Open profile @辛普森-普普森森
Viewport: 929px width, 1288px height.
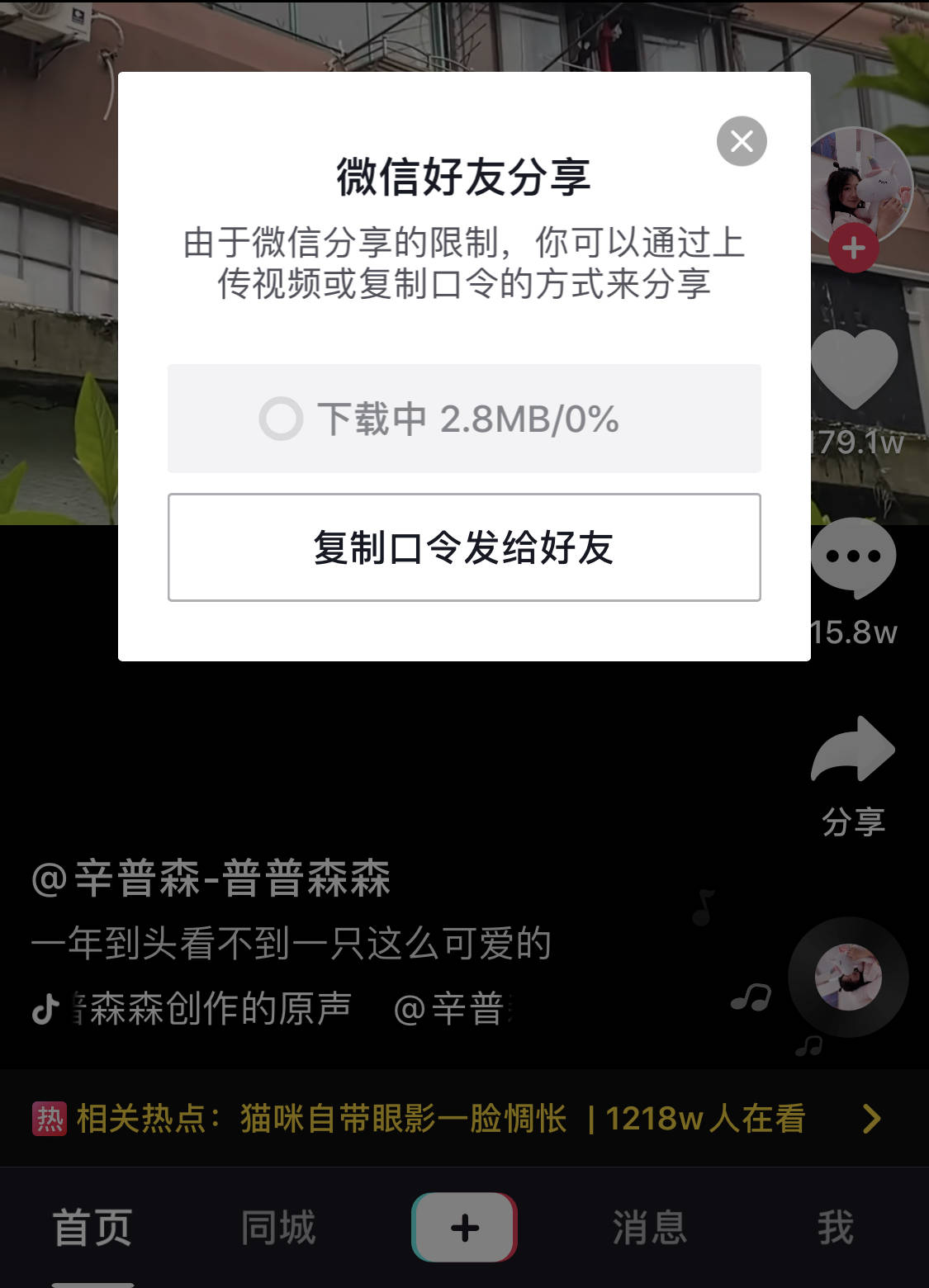211,878
